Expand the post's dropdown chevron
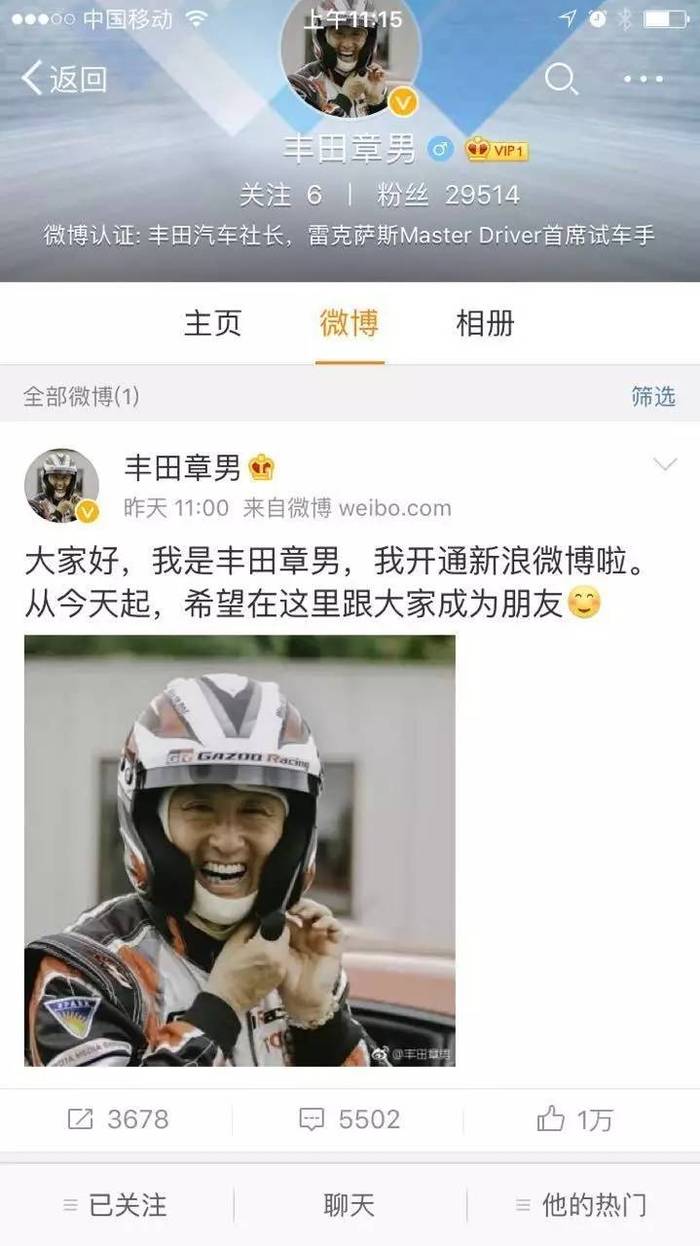Screen dimensions: 700x1246 [664, 464]
